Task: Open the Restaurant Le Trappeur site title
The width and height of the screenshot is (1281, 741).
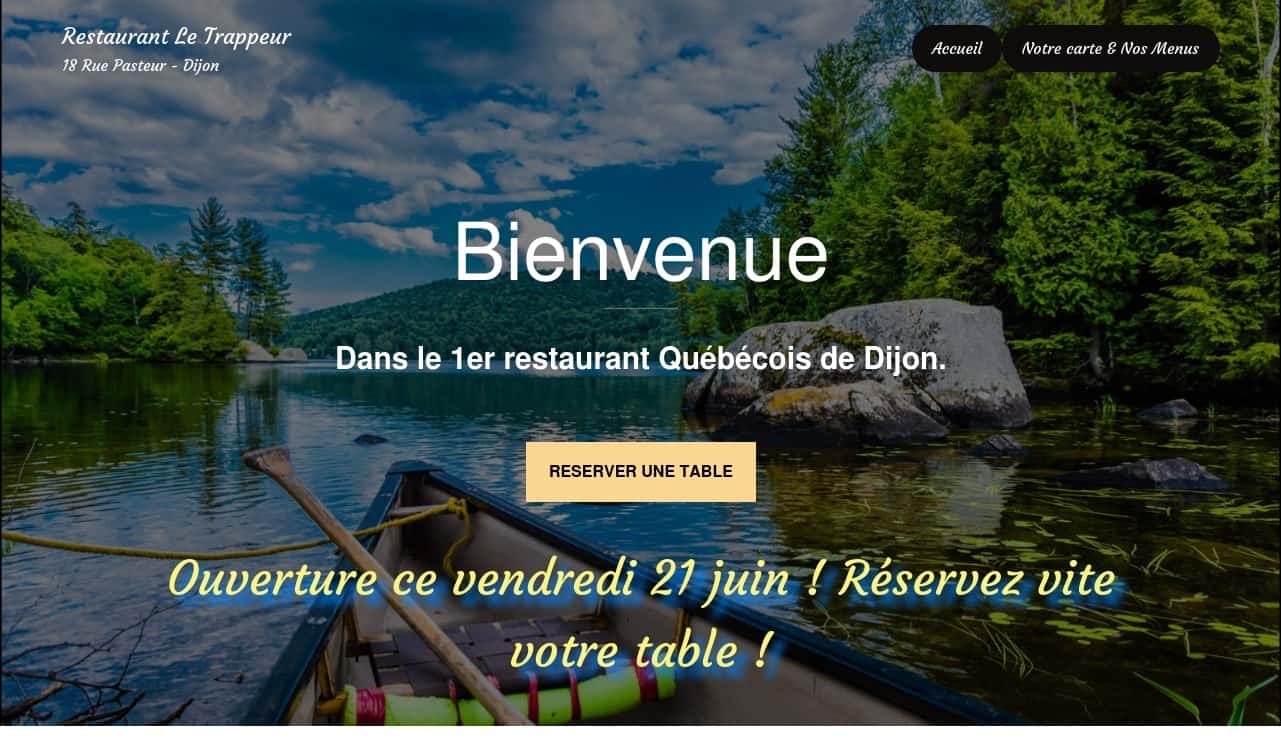Action: click(176, 37)
